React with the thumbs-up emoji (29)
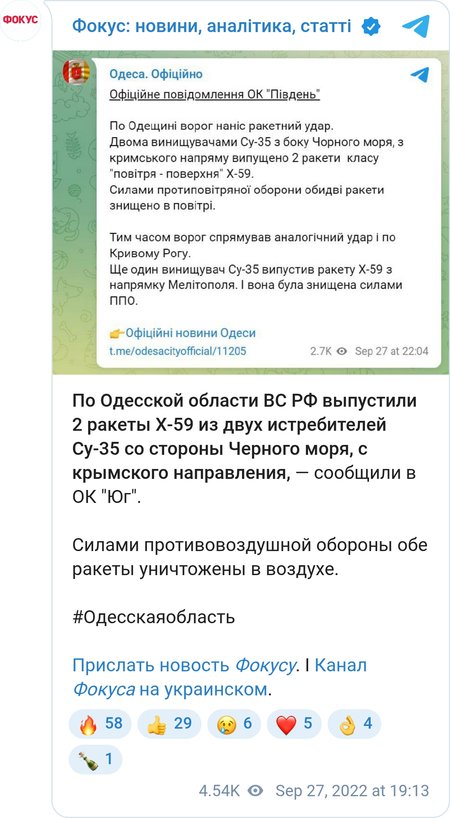 pos(169,724)
